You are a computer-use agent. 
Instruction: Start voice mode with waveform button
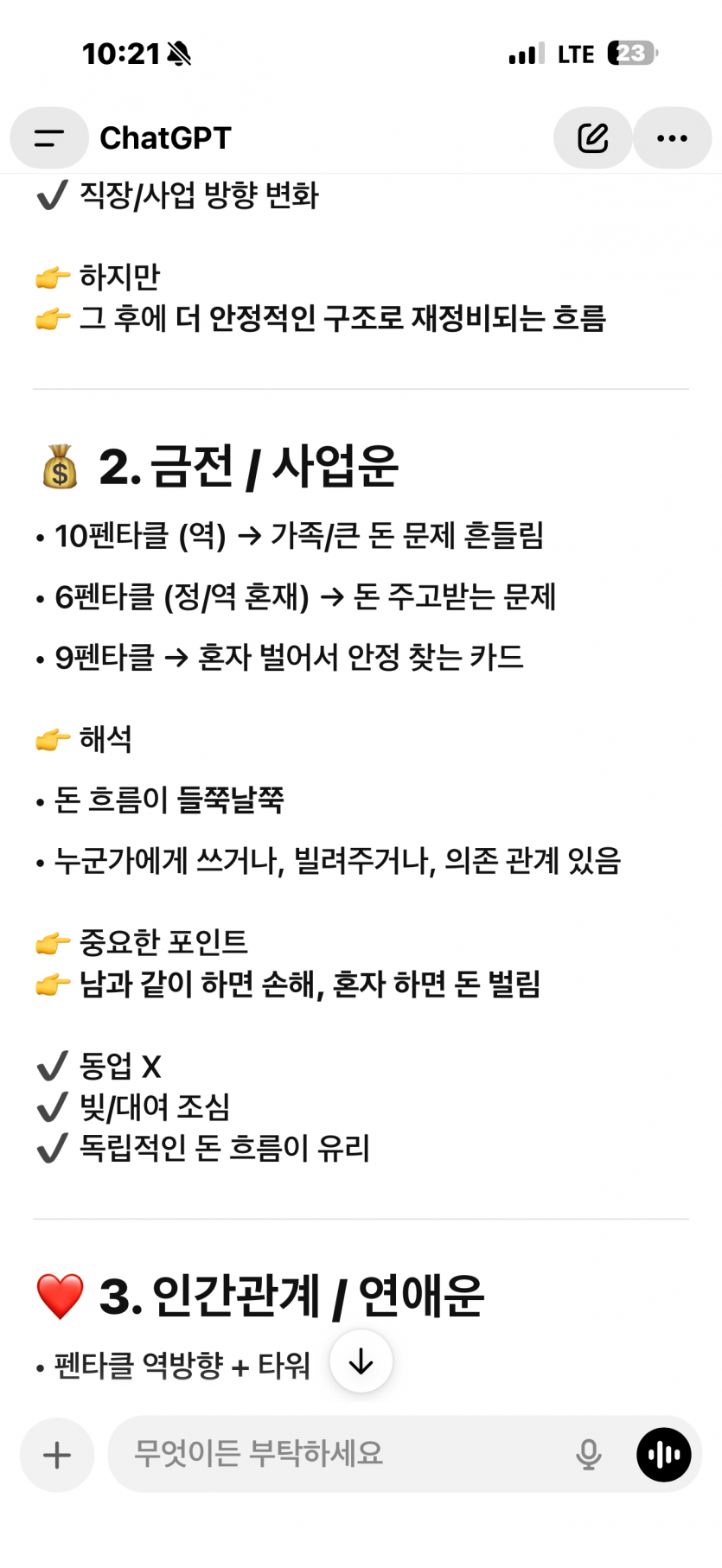pyautogui.click(x=663, y=1455)
